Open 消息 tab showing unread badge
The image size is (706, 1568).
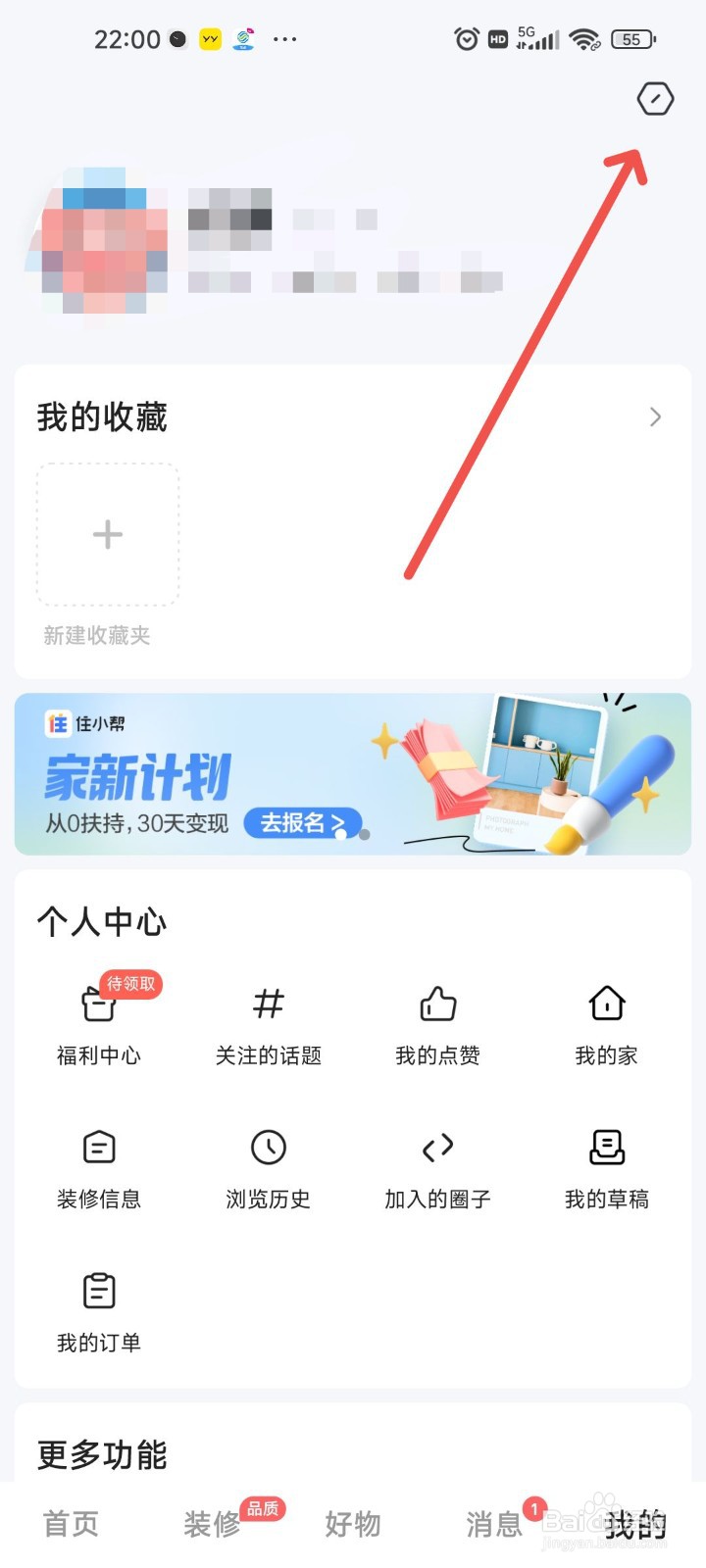(x=494, y=1524)
